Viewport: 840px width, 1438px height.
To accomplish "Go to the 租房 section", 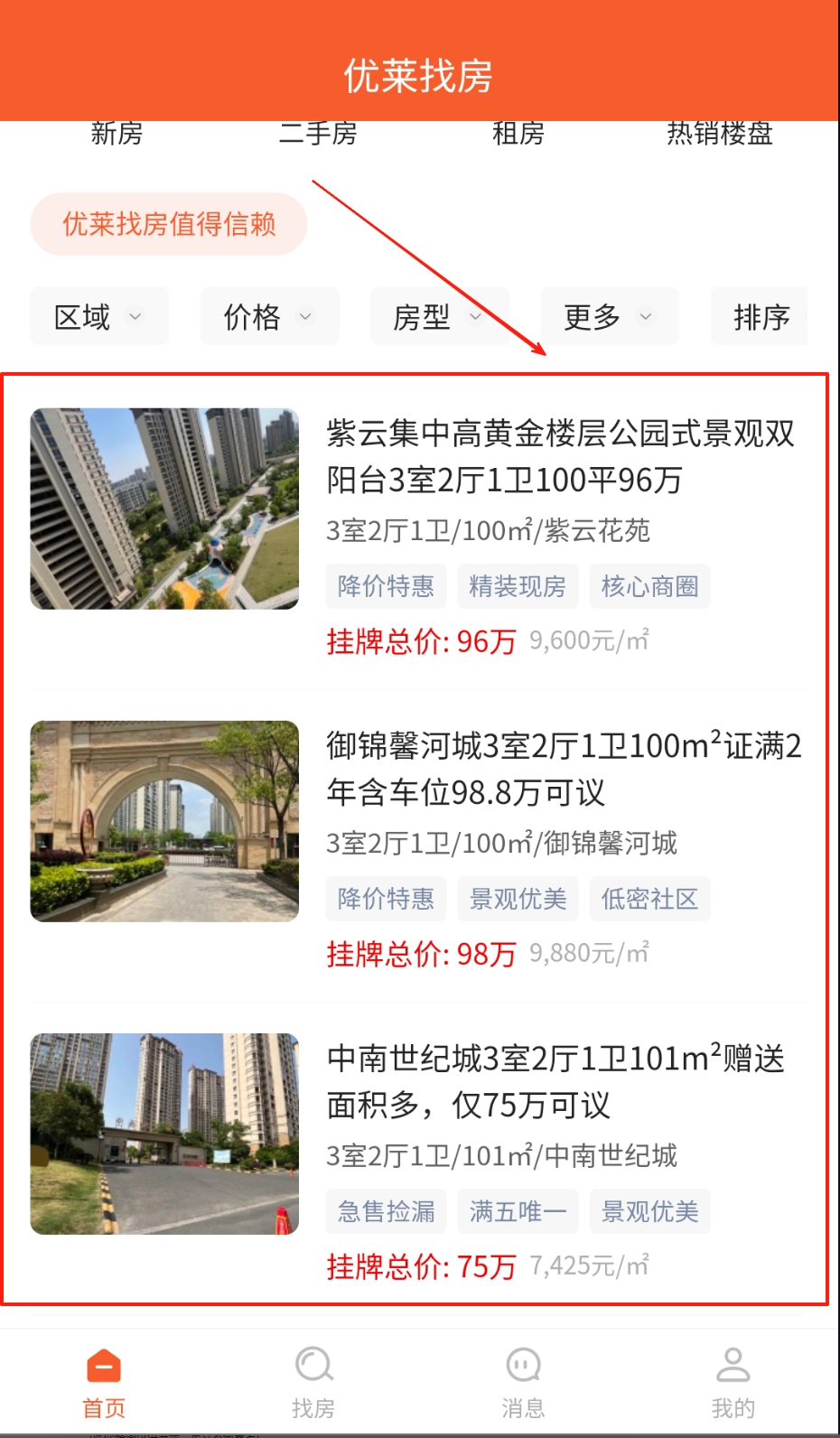I will tap(518, 134).
